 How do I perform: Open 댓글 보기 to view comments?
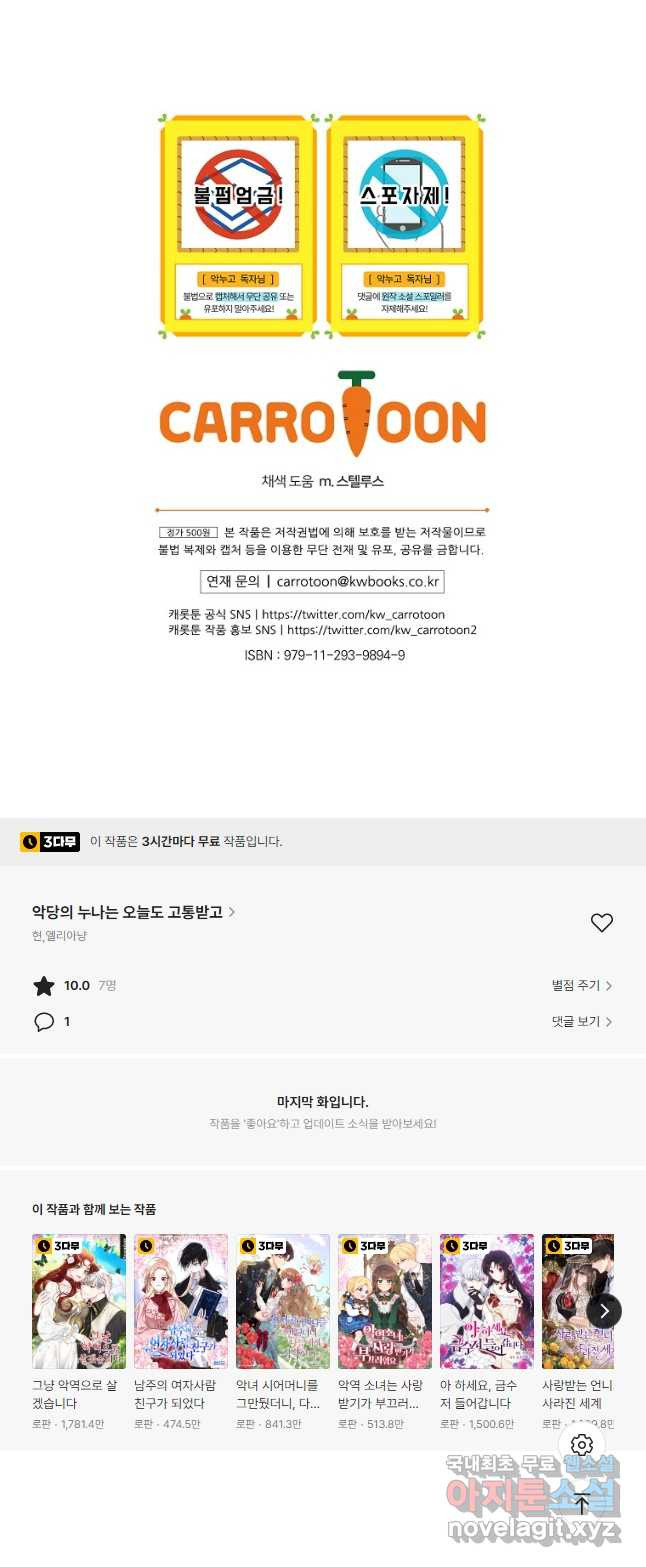[x=581, y=1022]
